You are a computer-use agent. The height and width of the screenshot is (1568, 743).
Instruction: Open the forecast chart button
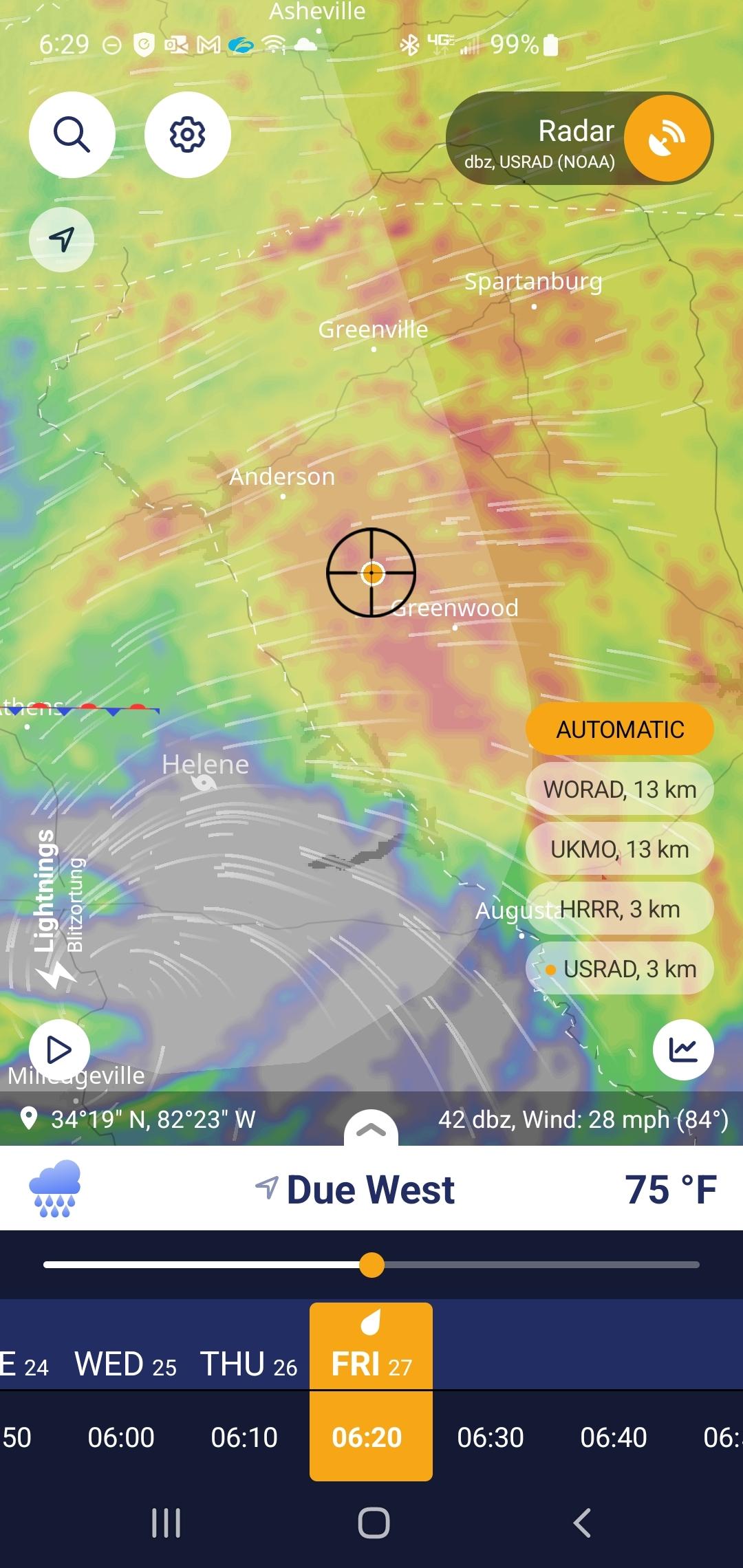coord(682,1050)
